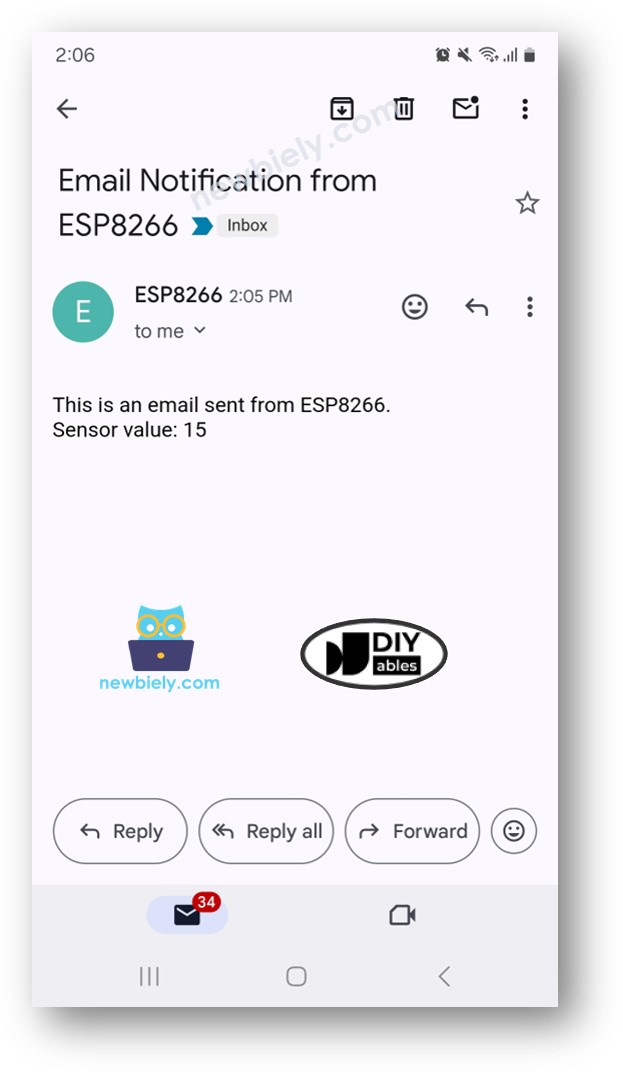Mark the email as unread
The height and width of the screenshot is (1072, 623).
coord(465,109)
